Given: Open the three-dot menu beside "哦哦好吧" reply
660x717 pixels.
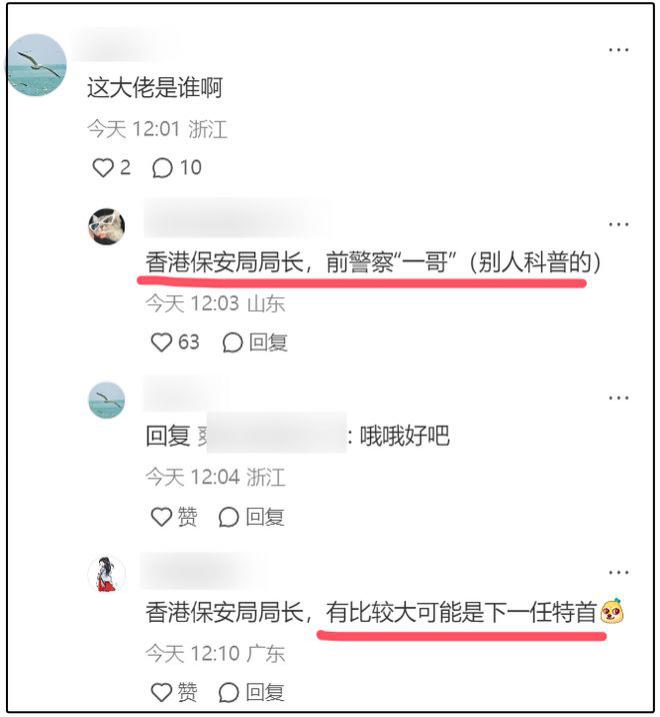Looking at the screenshot, I should pos(619,398).
